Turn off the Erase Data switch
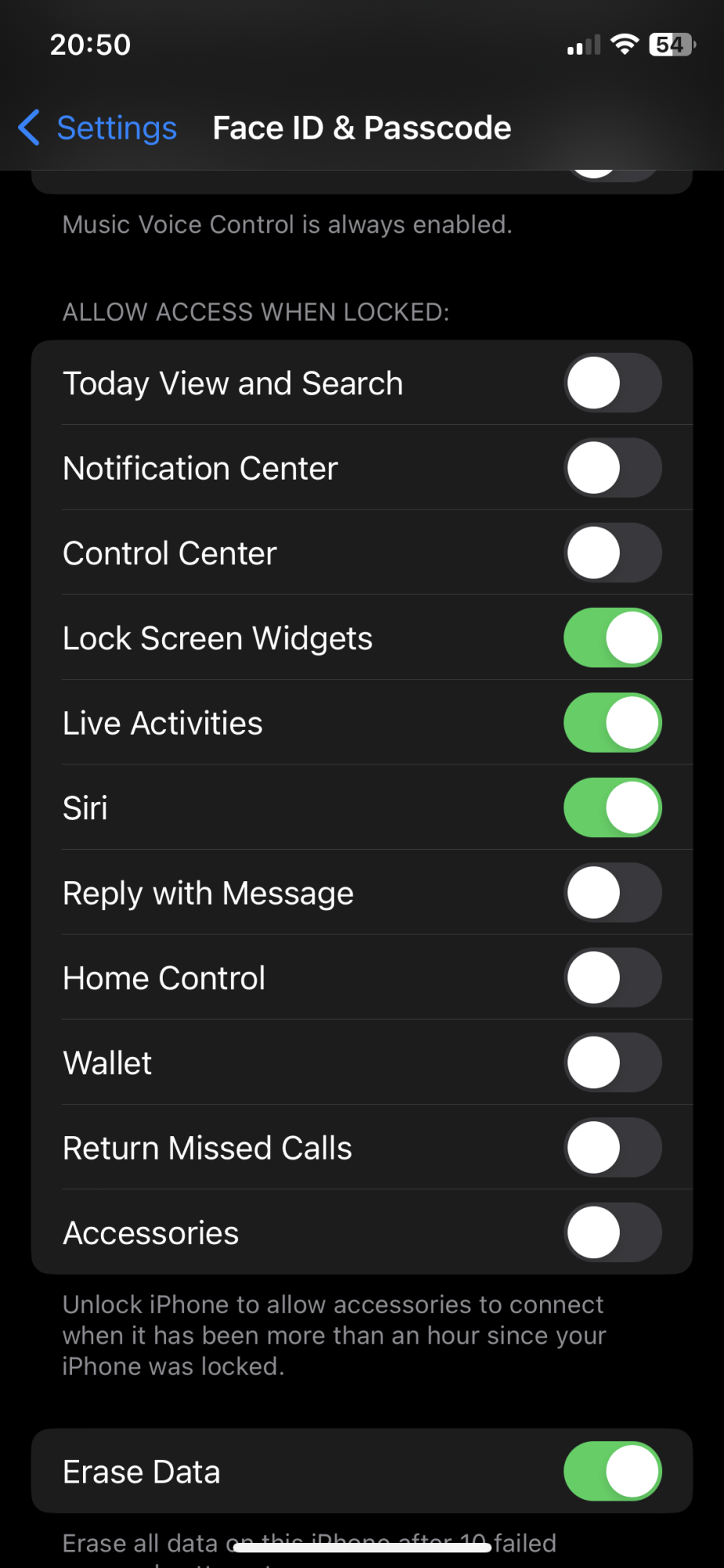Image resolution: width=724 pixels, height=1568 pixels. click(x=612, y=1472)
